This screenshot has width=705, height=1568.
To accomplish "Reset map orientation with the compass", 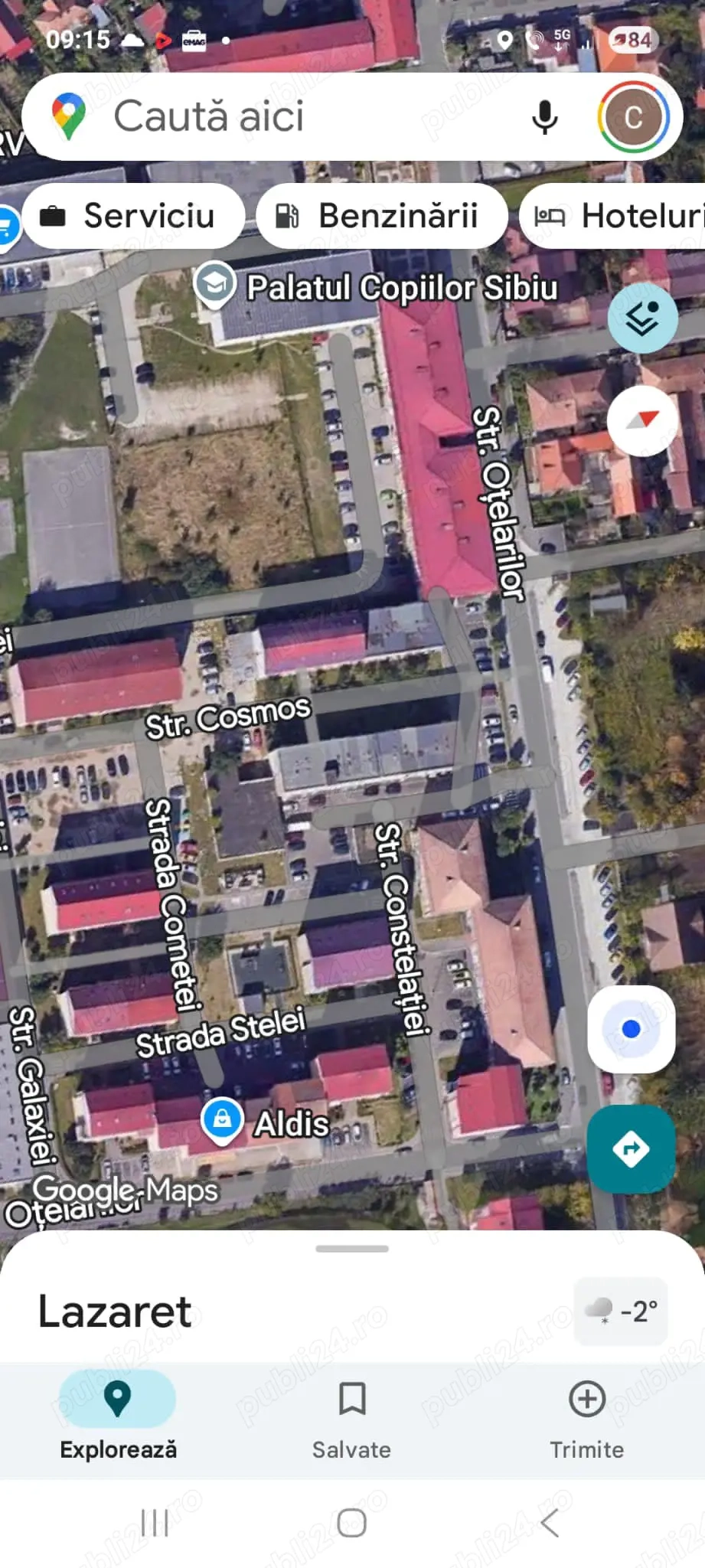I will tap(642, 420).
